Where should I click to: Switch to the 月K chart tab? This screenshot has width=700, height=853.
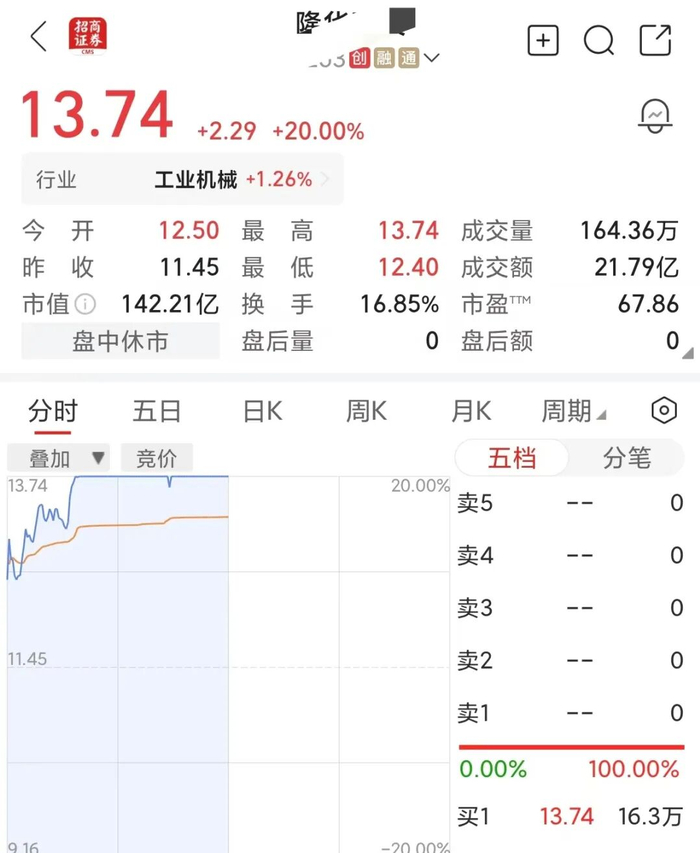click(x=471, y=411)
